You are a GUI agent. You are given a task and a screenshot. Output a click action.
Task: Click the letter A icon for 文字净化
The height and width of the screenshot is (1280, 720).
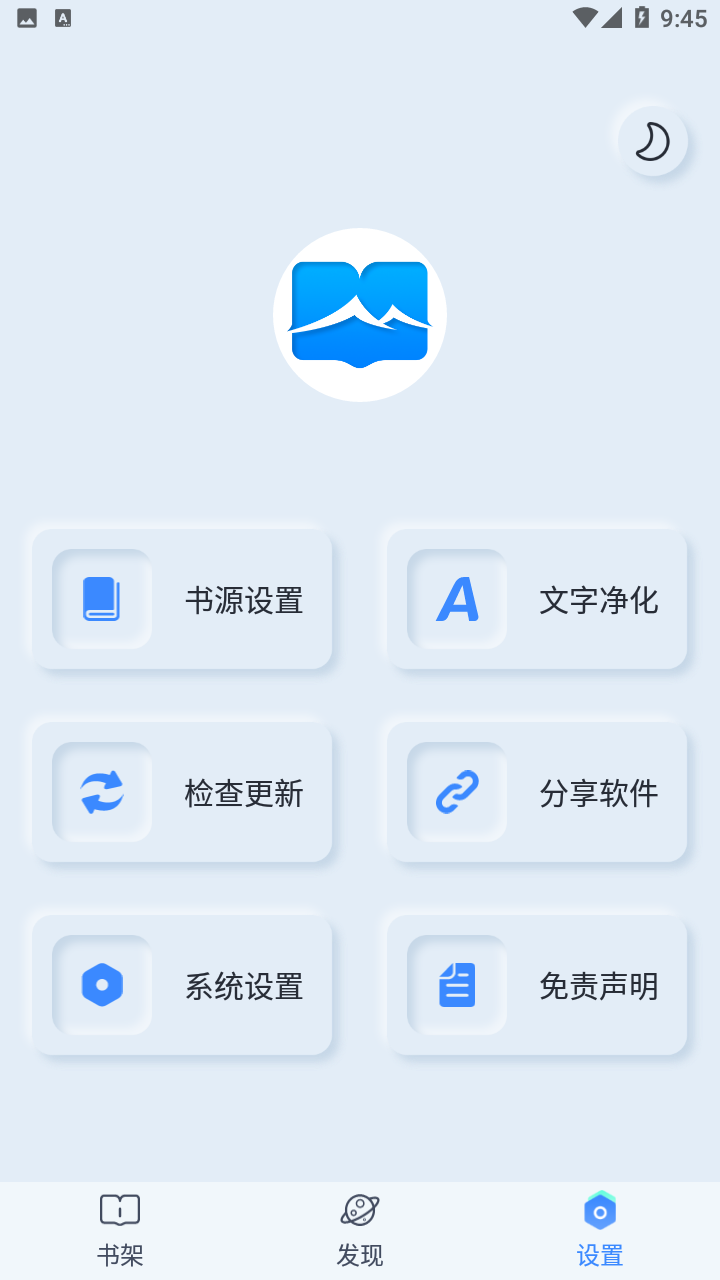click(x=456, y=599)
